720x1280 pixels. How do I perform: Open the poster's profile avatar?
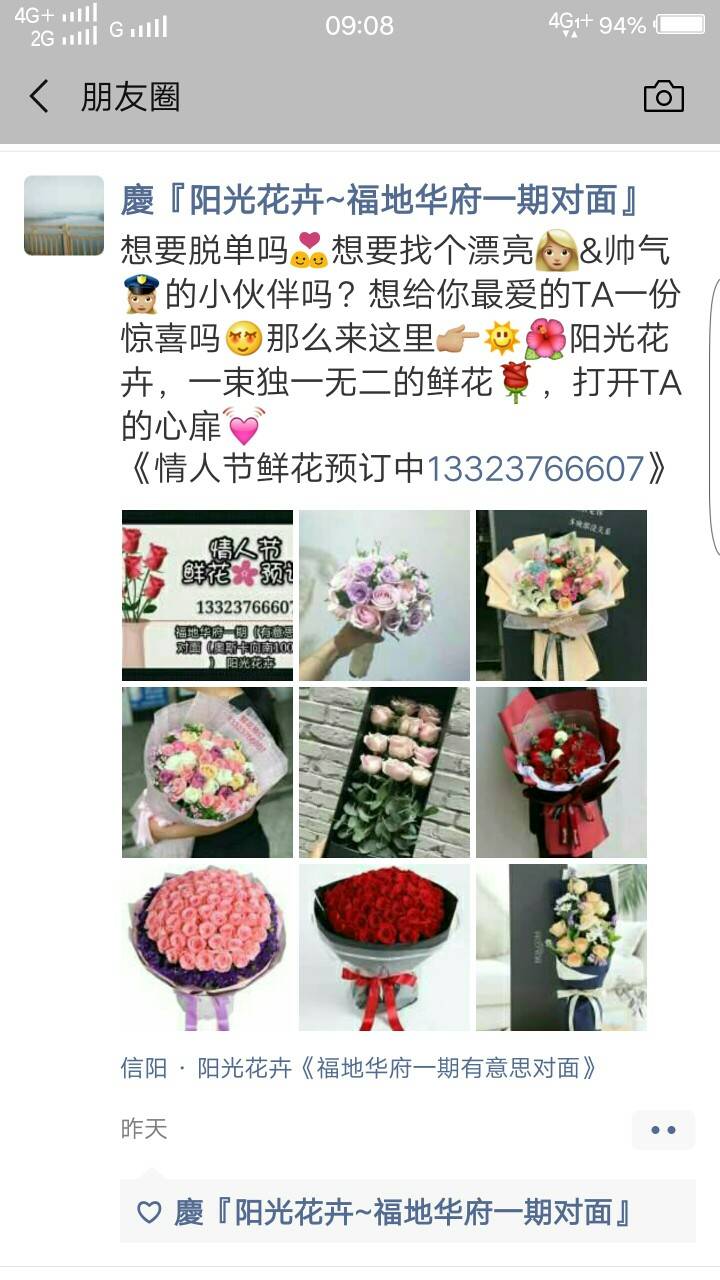(x=64, y=215)
